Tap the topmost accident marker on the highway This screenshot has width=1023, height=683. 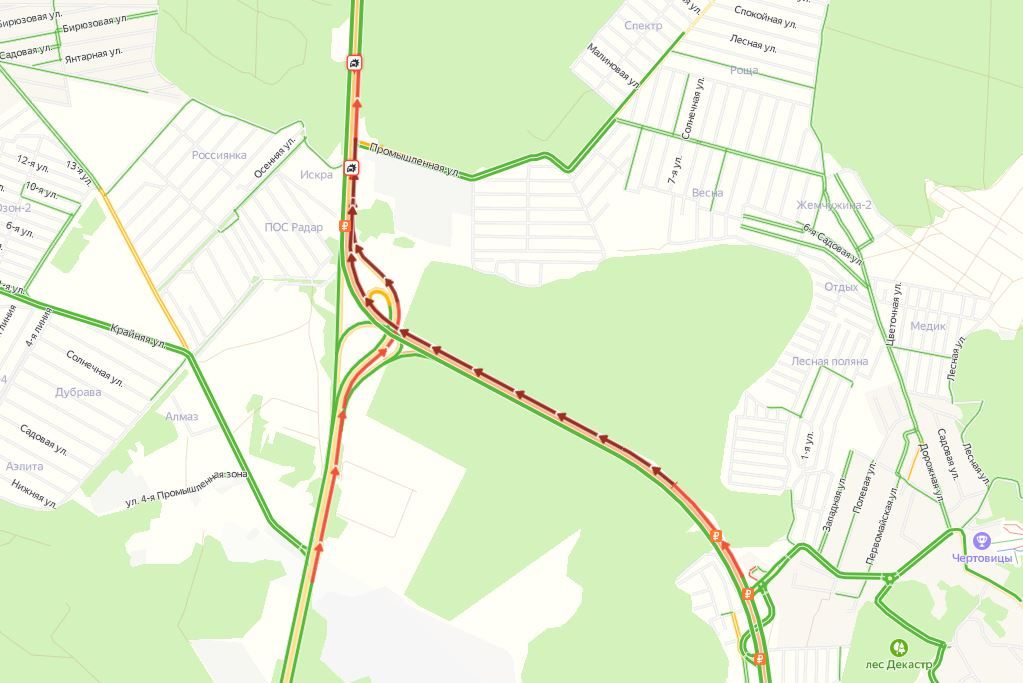tap(354, 63)
